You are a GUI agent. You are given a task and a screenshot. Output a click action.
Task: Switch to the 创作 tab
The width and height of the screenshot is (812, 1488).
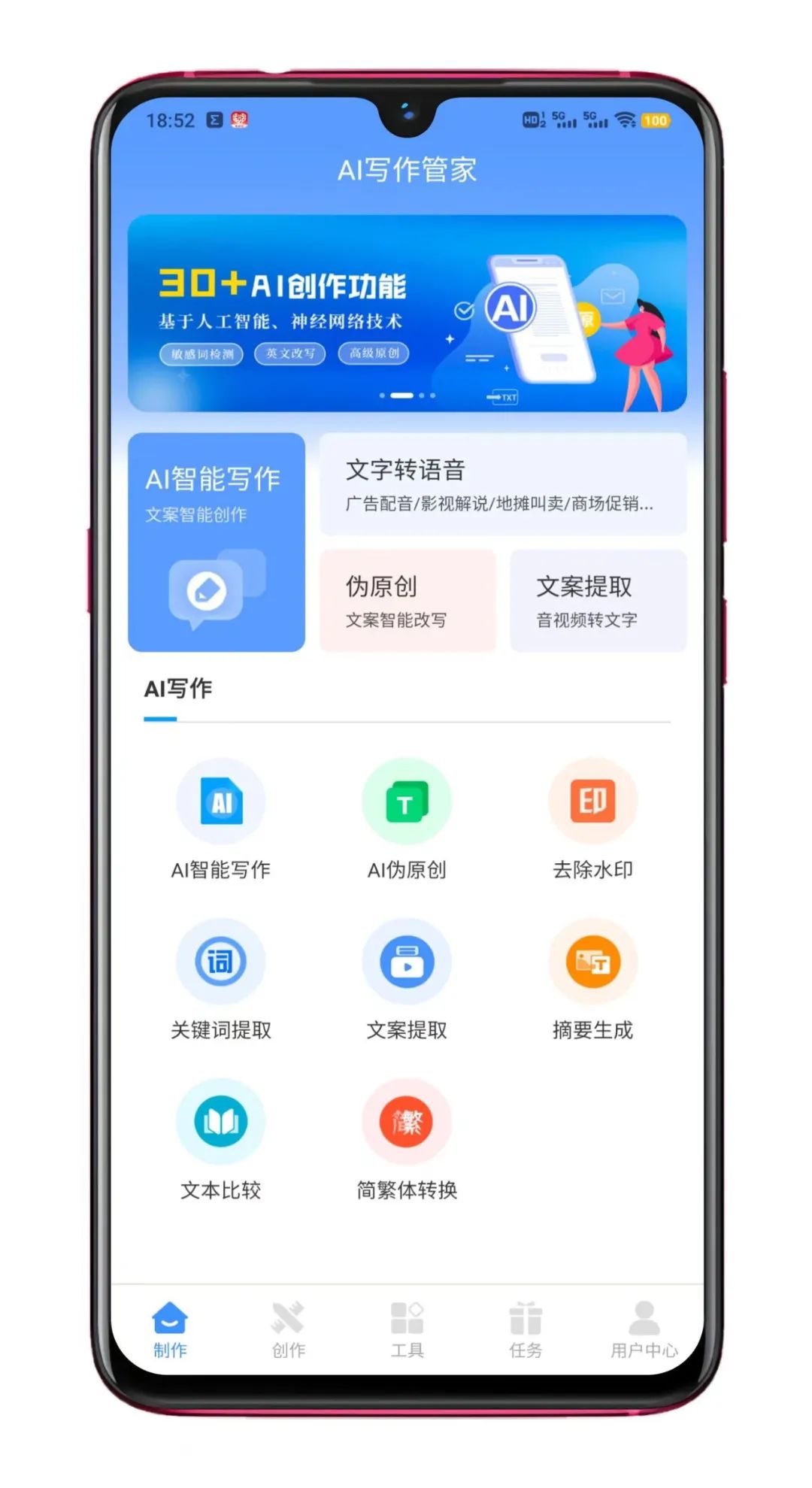tap(289, 1329)
